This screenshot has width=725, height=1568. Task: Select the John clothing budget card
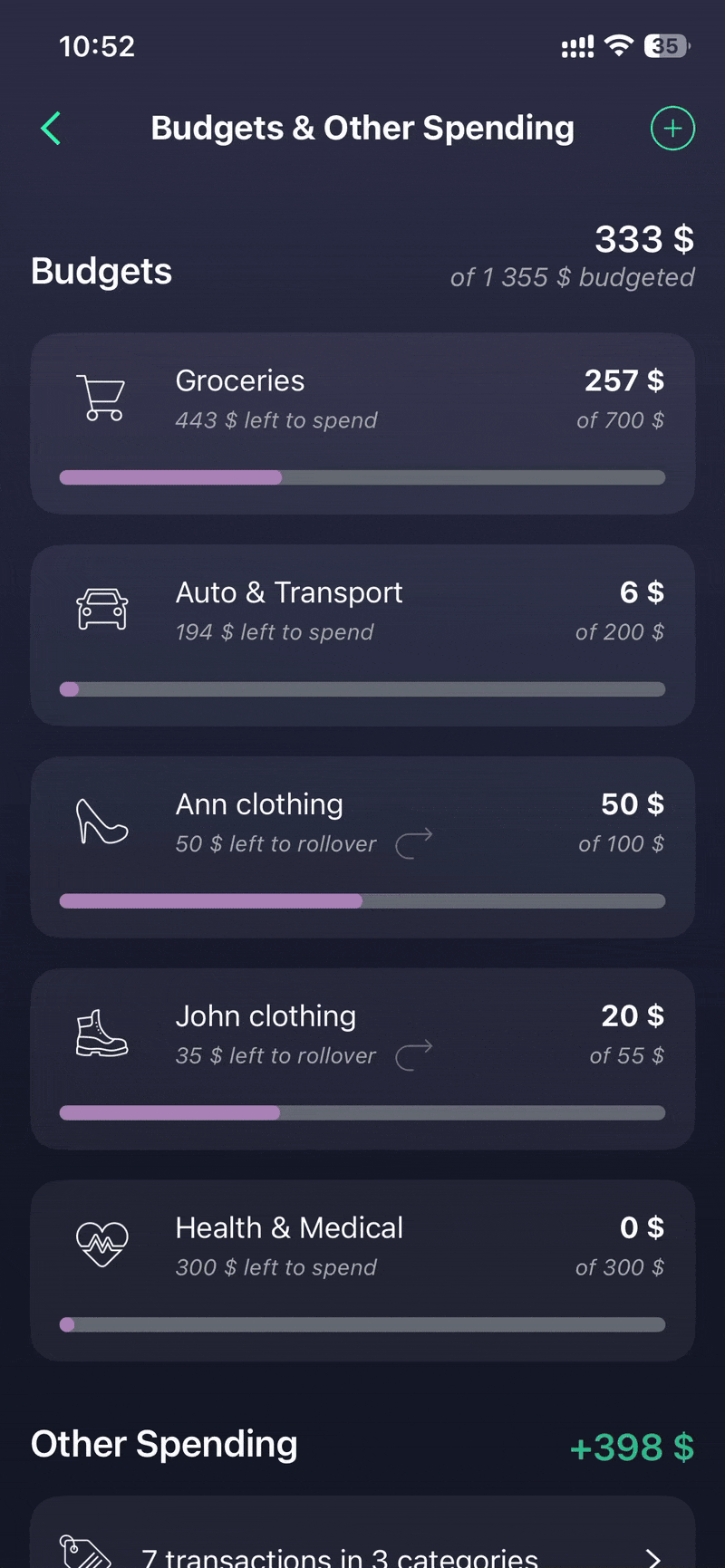point(362,1059)
